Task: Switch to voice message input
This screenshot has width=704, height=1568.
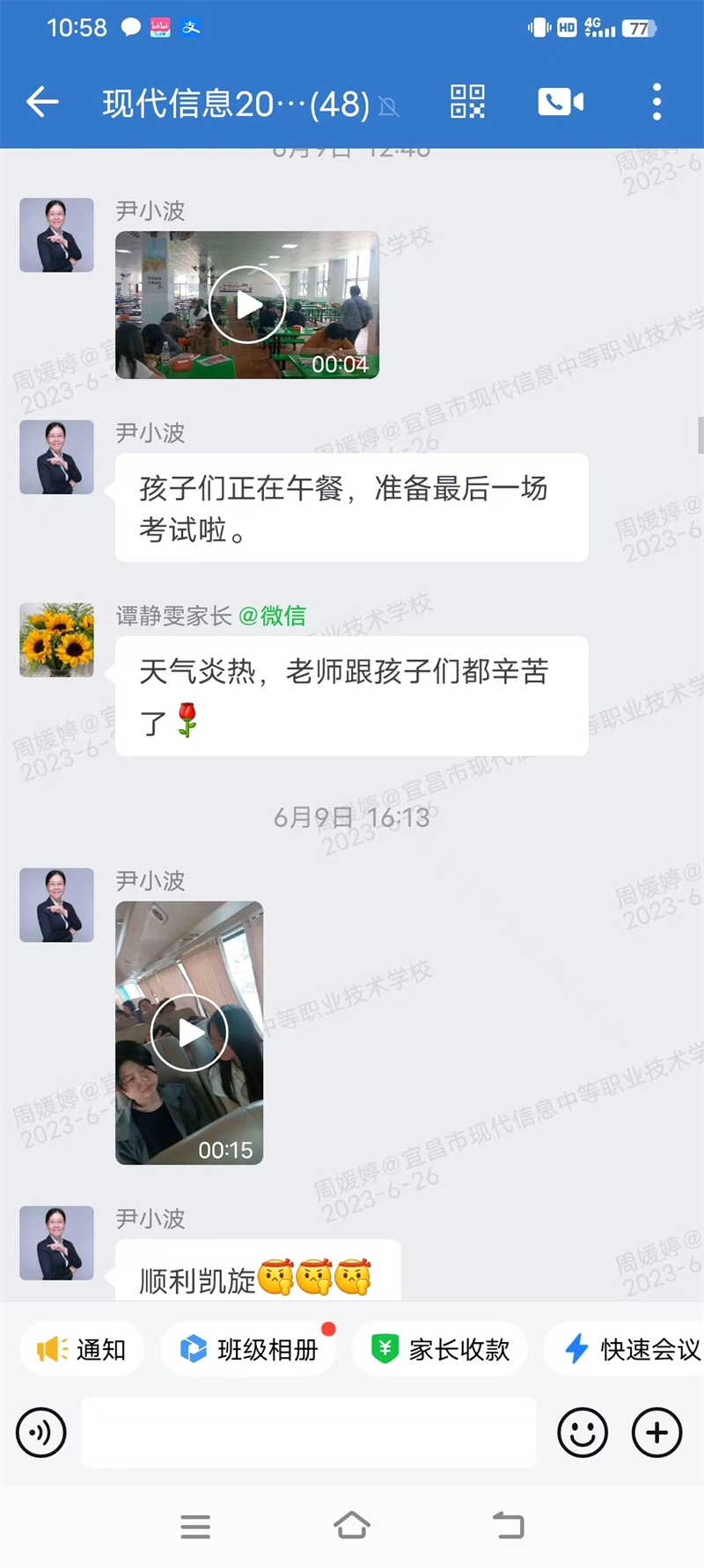Action: (41, 1433)
